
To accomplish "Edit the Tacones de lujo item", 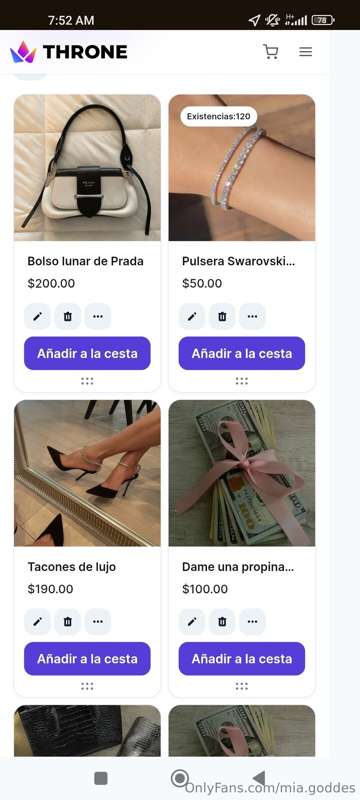I will coord(37,621).
